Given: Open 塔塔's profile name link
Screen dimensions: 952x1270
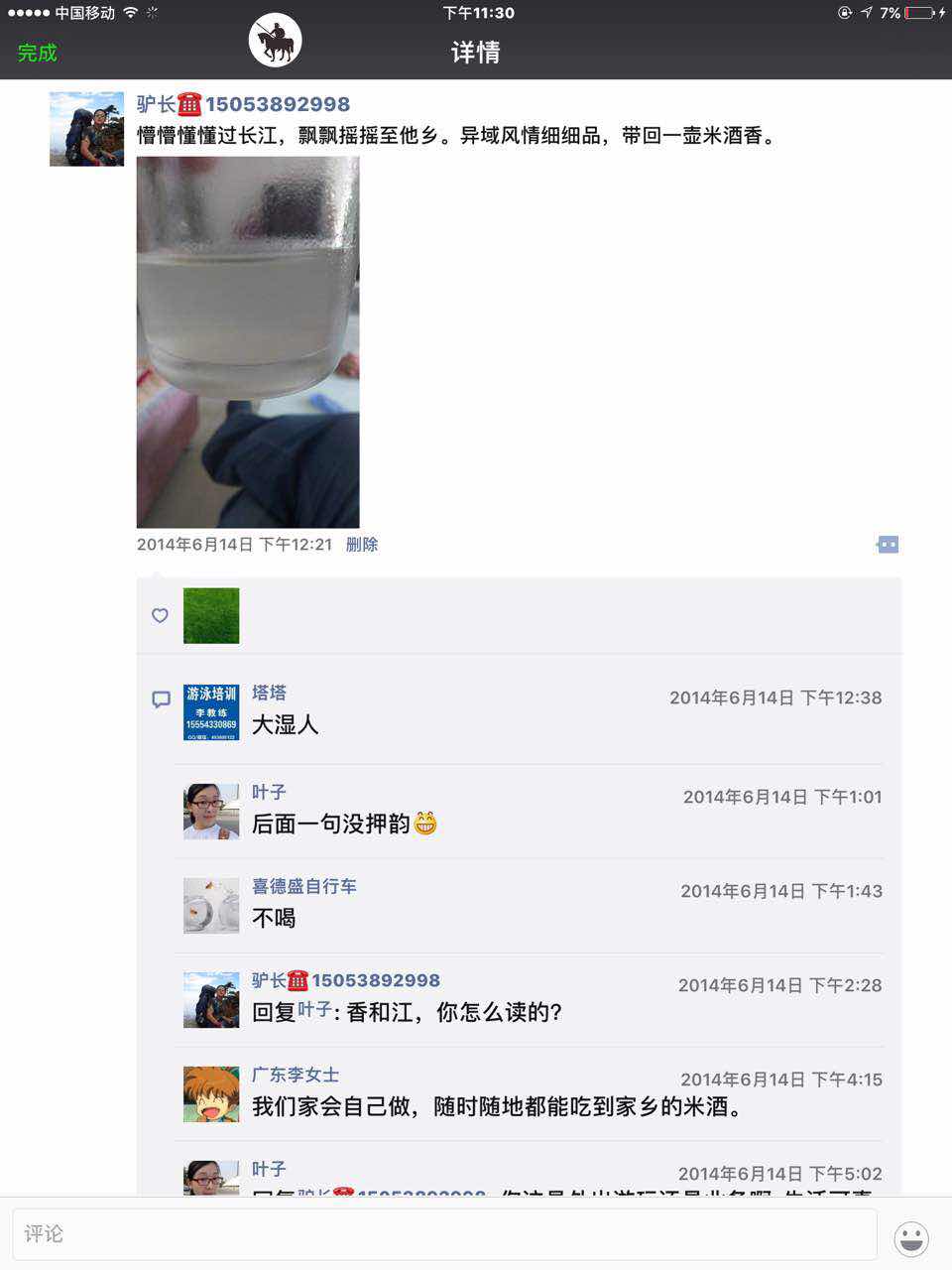Looking at the screenshot, I should [269, 693].
